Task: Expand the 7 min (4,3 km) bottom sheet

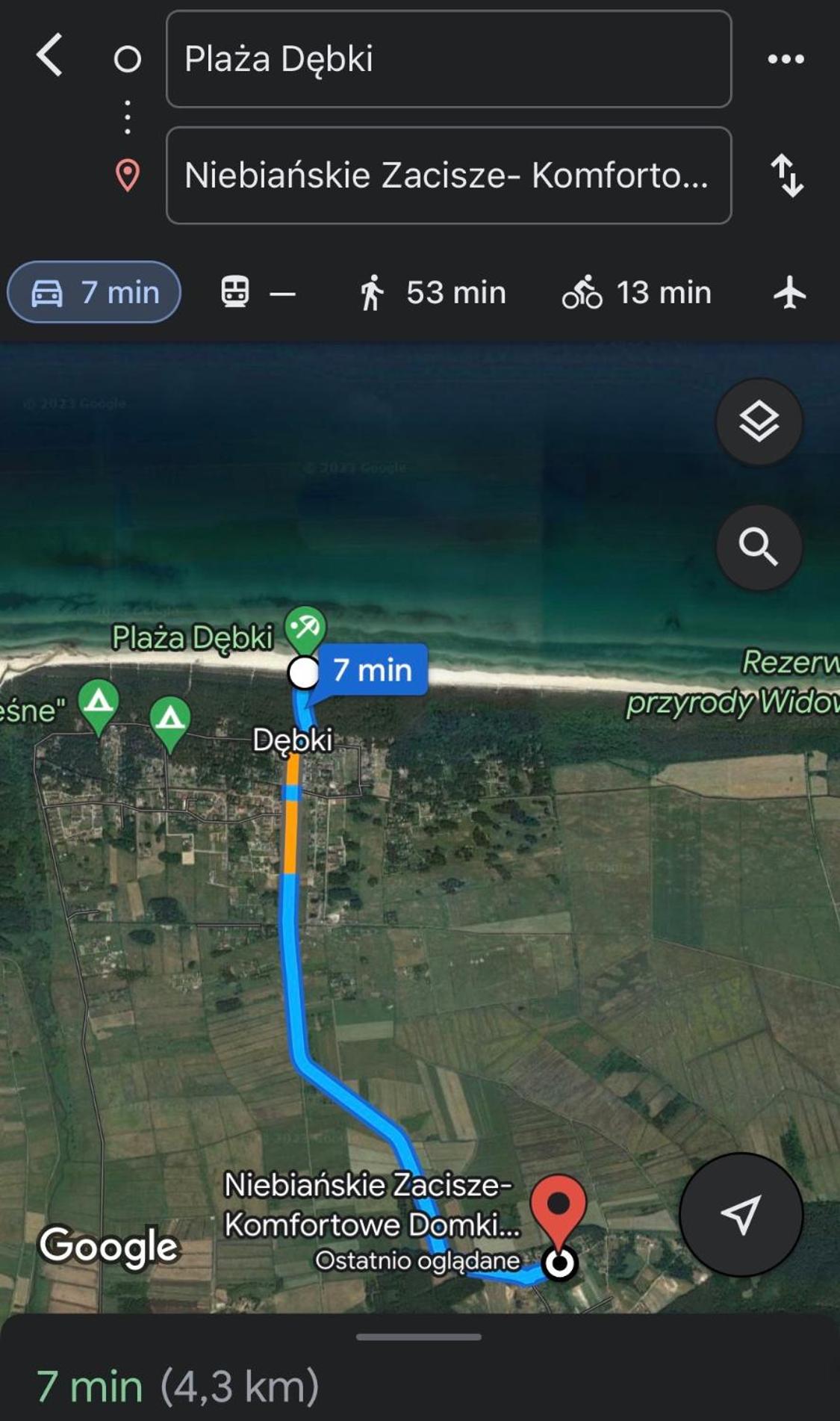Action: pyautogui.click(x=420, y=1367)
